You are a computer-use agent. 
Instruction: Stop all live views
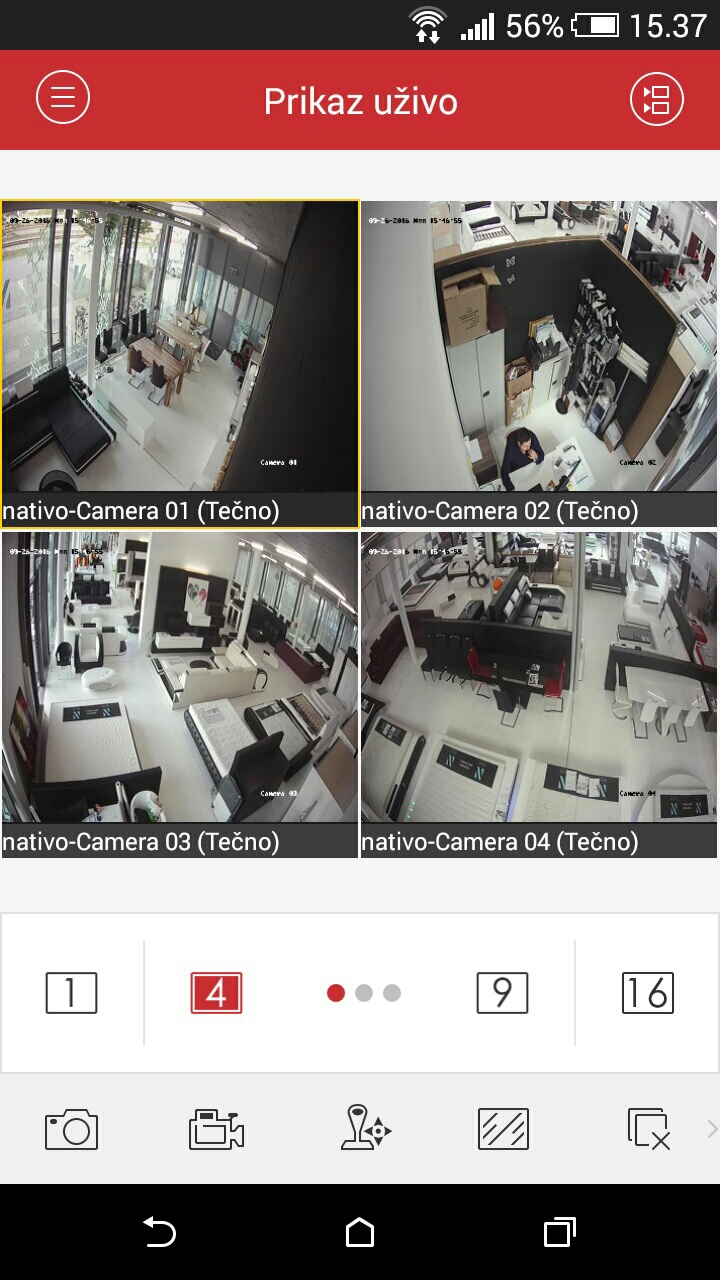(x=648, y=1130)
